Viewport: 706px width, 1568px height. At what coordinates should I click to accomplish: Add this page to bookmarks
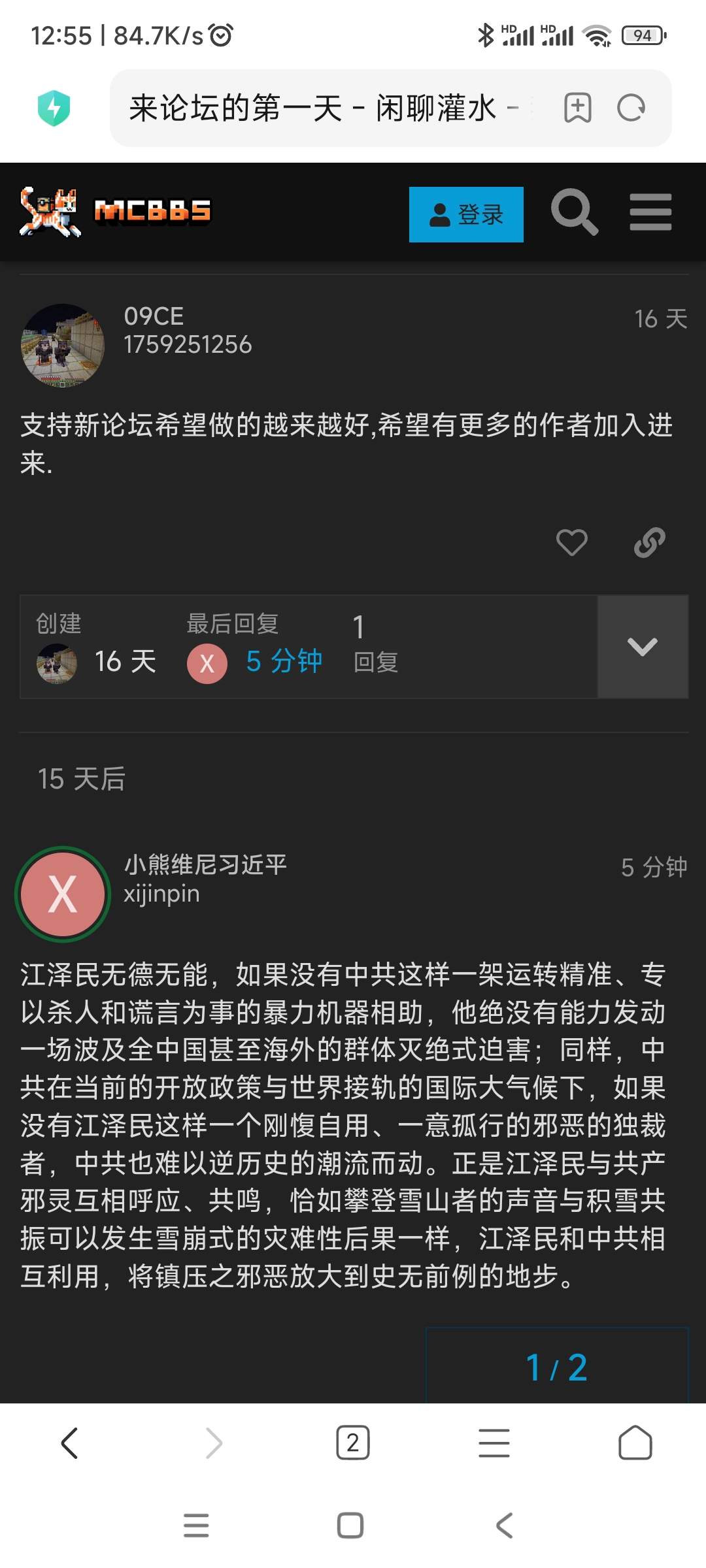pos(577,108)
